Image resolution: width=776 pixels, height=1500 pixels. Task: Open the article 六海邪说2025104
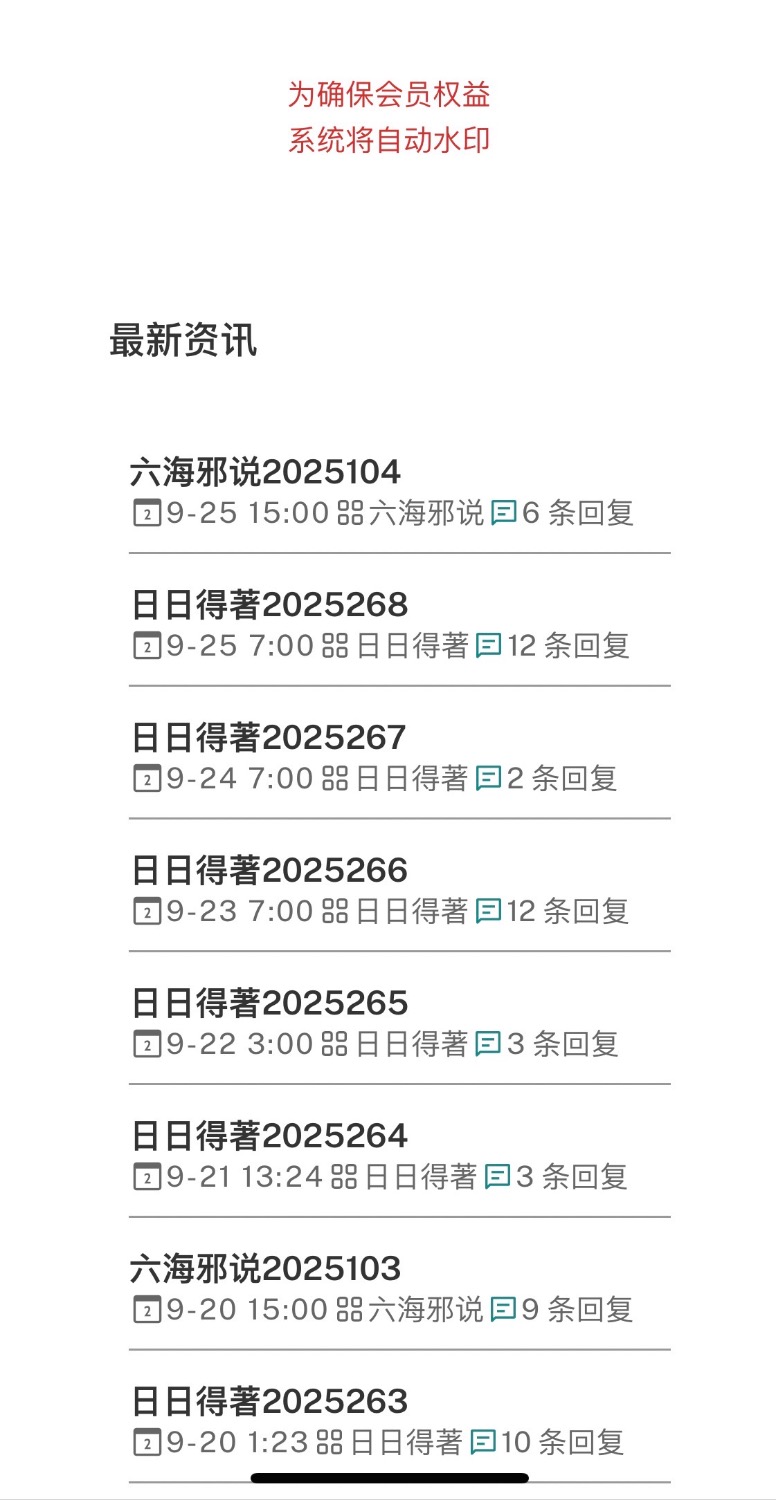(265, 472)
